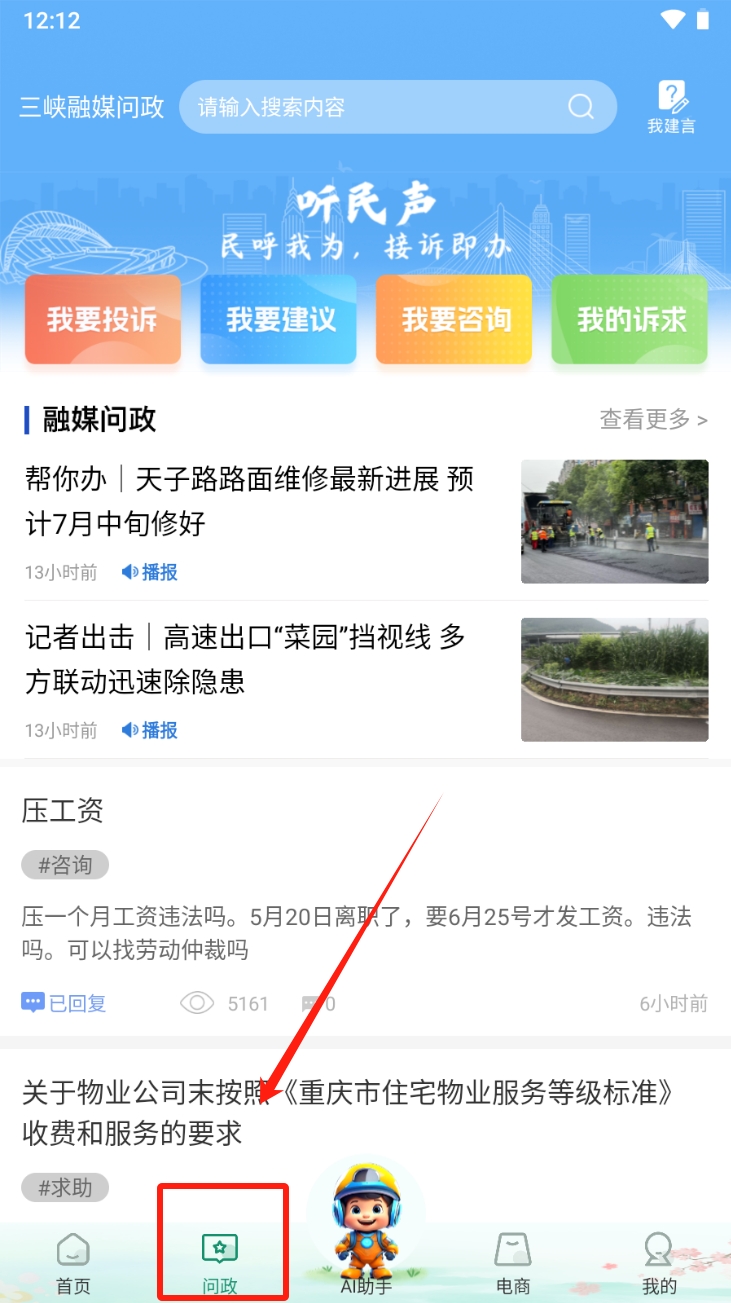Play 播报 for the 天子路 article

point(150,572)
